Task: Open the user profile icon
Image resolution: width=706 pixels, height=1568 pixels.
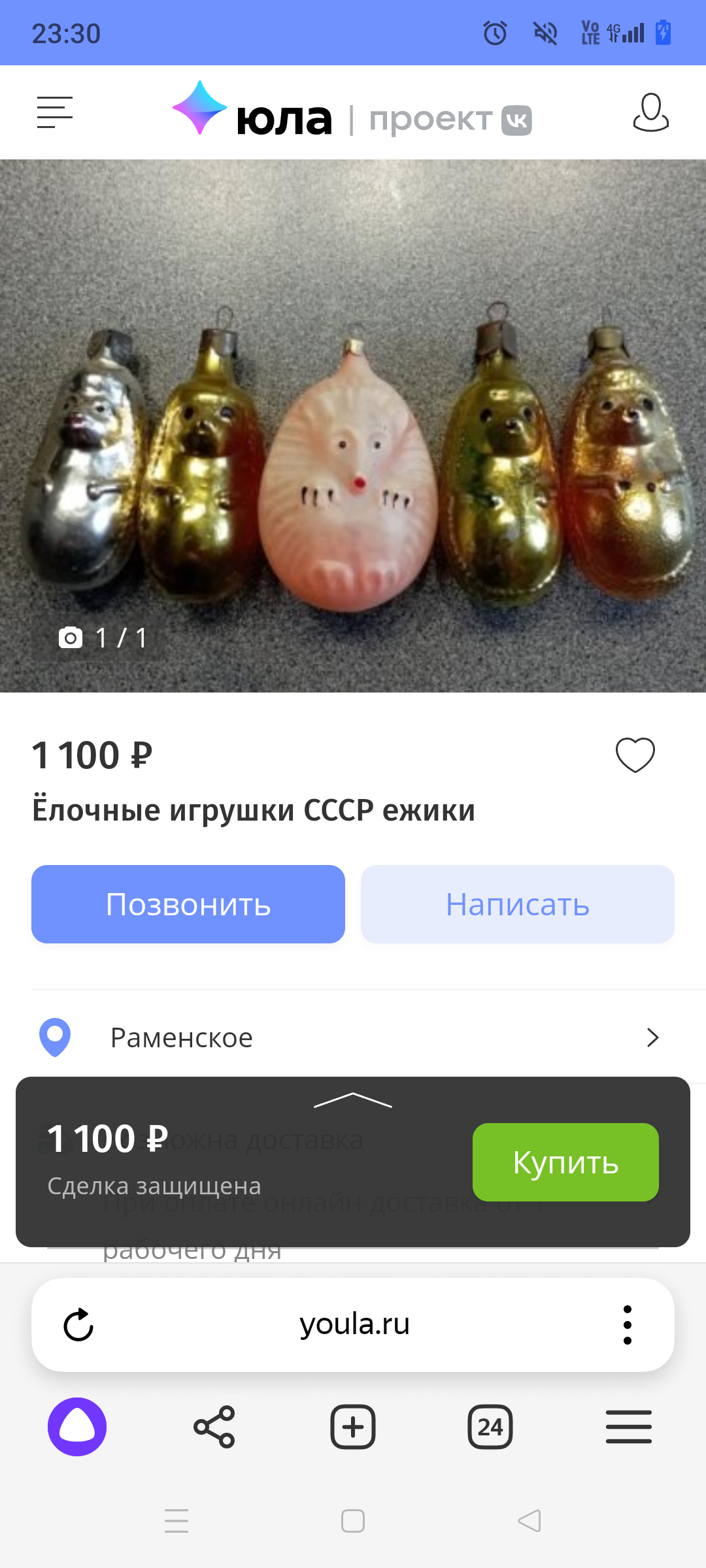Action: point(650,112)
